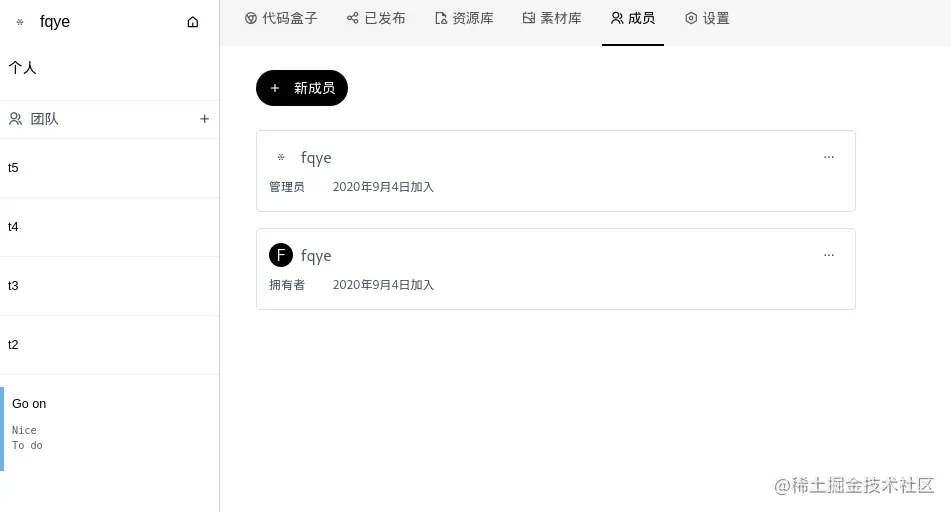Add a new member with 新成员

pos(302,88)
